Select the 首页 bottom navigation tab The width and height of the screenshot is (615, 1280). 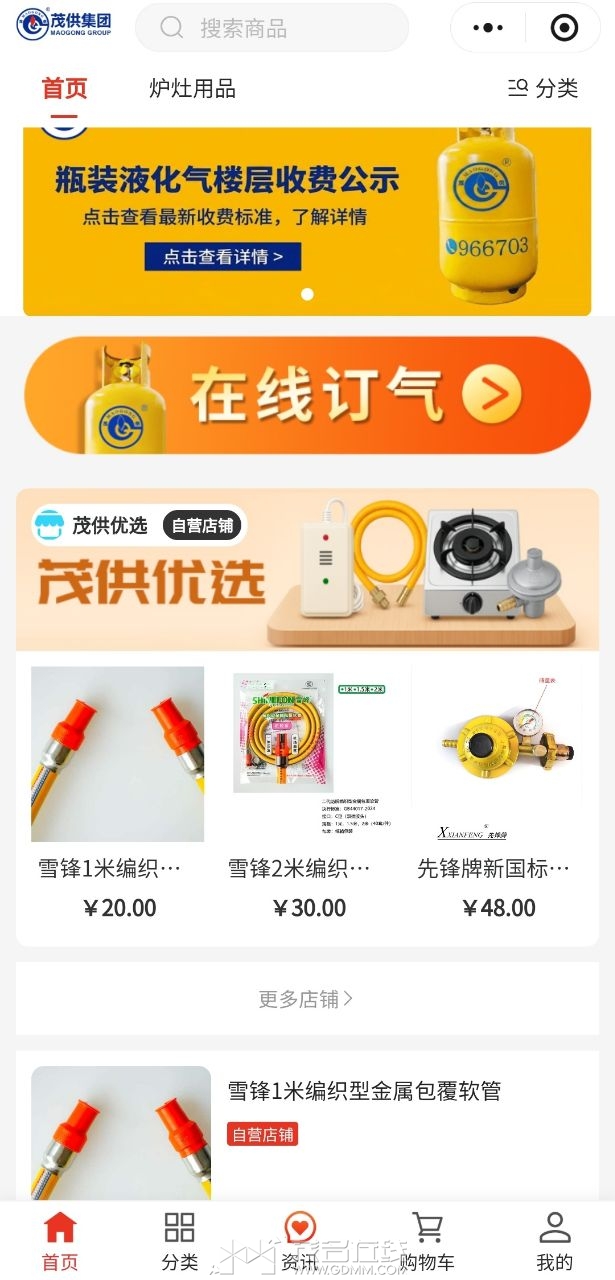click(60, 1241)
